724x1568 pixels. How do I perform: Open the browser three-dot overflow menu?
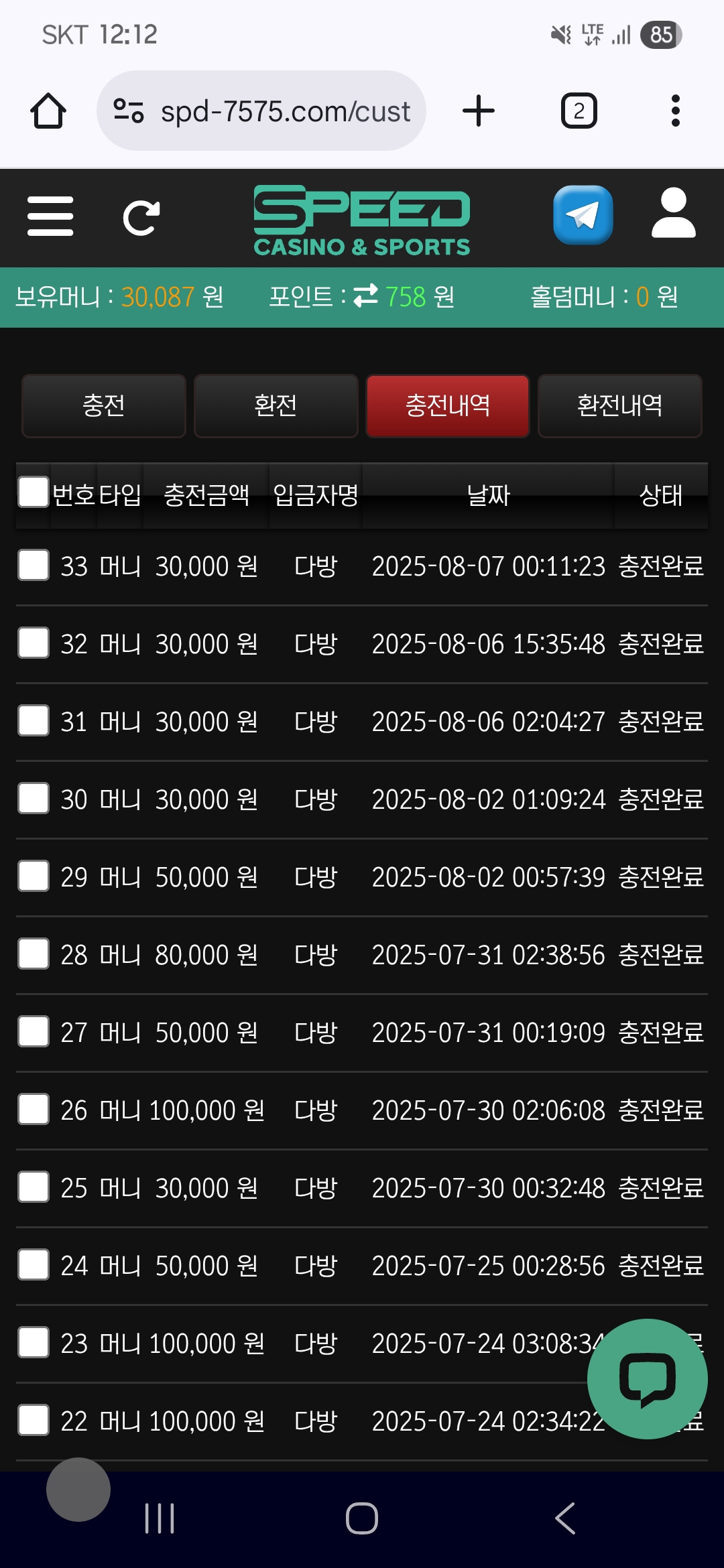coord(674,111)
